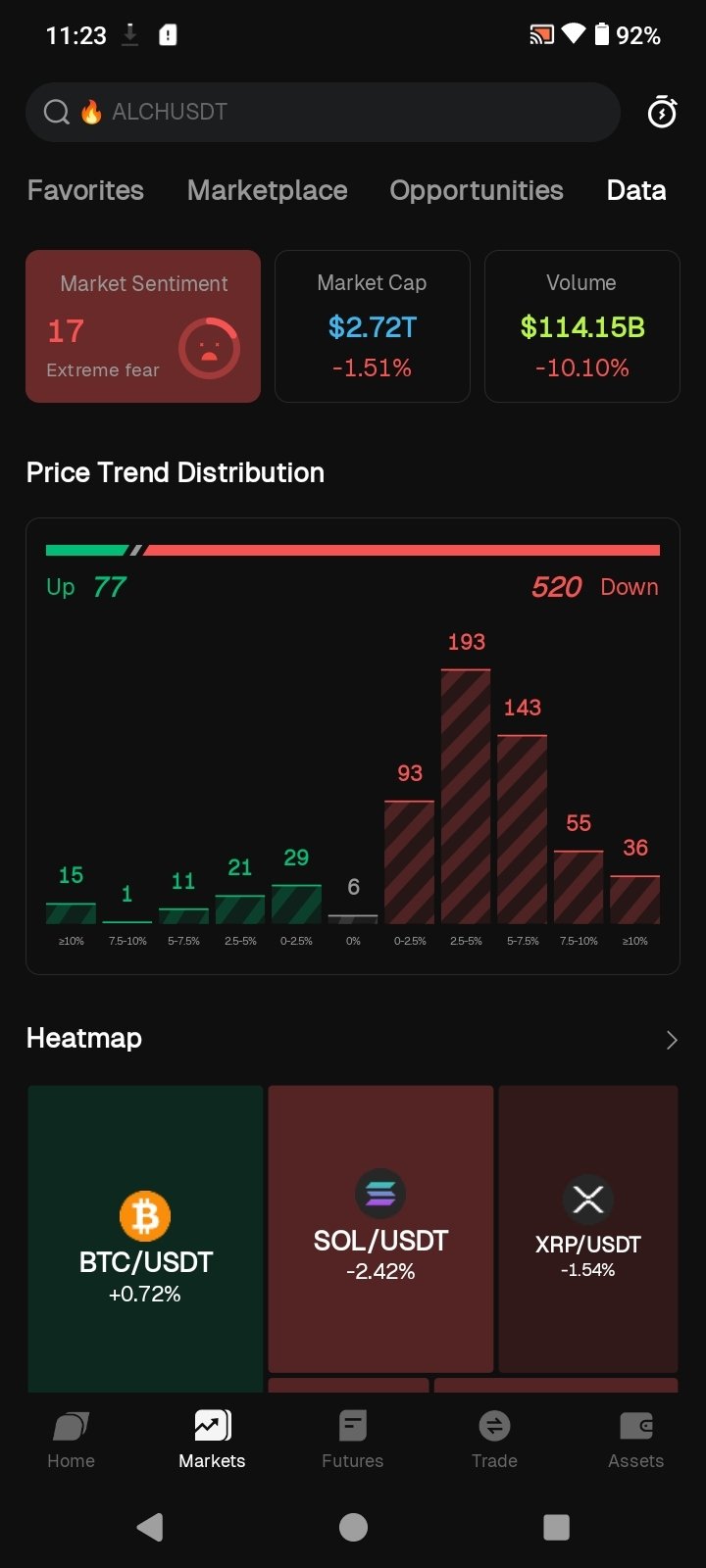The width and height of the screenshot is (706, 1568).
Task: Switch to the Marketplace tab
Action: (267, 190)
